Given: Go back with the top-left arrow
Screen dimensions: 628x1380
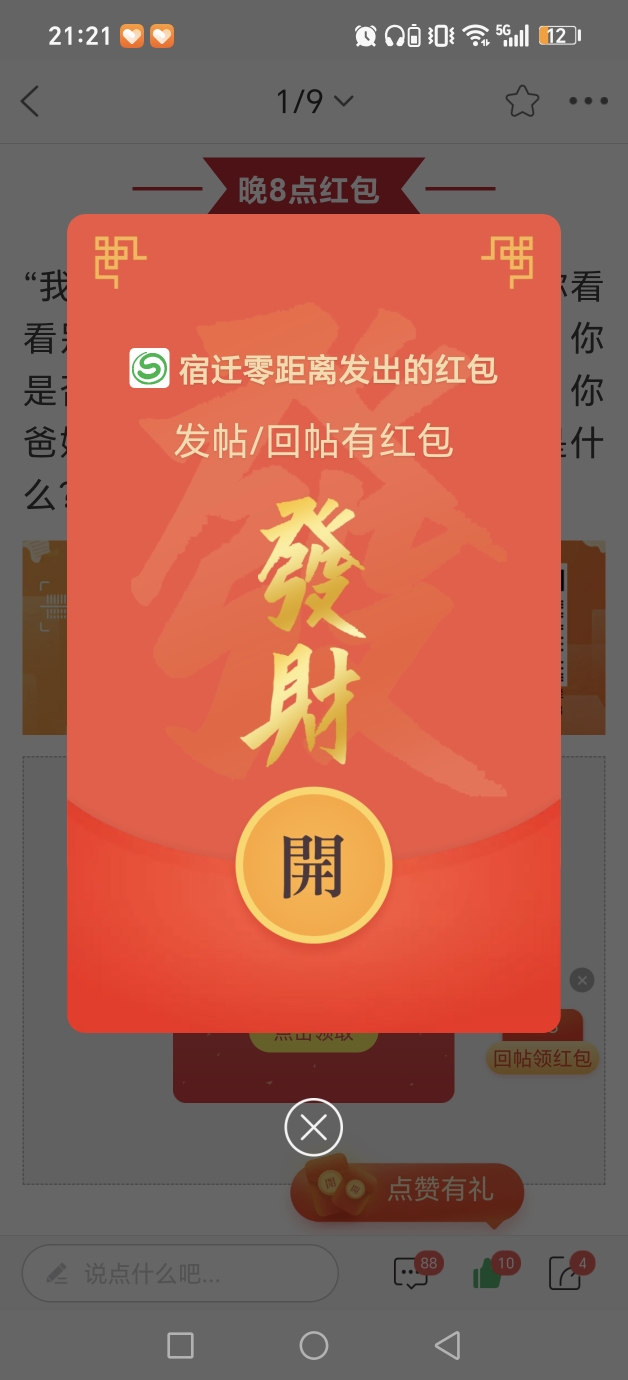Looking at the screenshot, I should pos(30,101).
